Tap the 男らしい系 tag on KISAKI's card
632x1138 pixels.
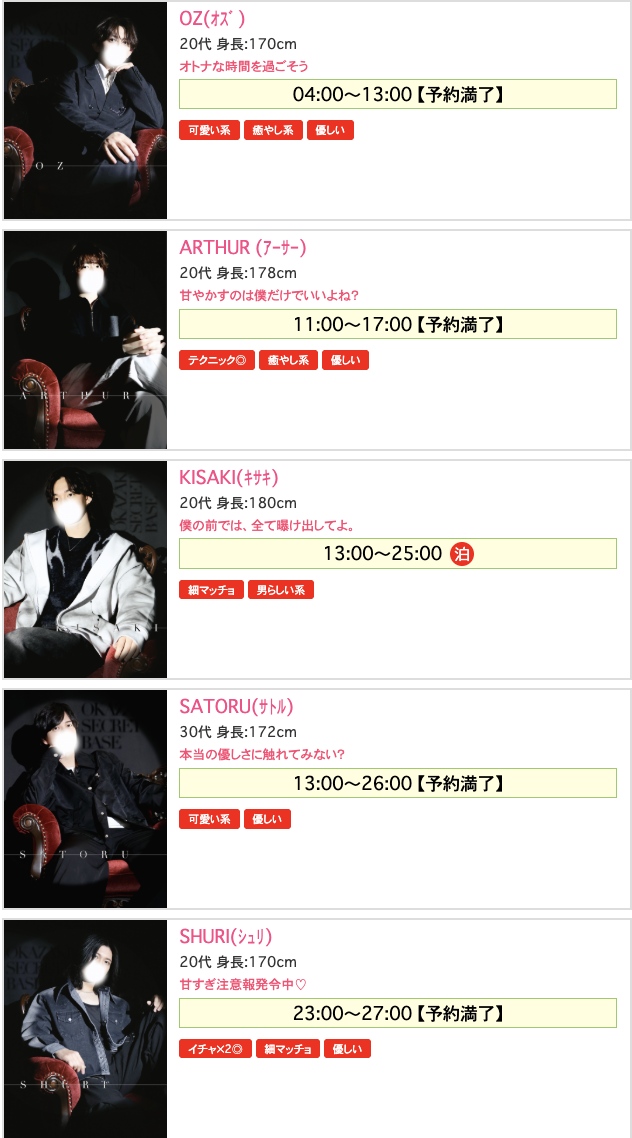(280, 590)
